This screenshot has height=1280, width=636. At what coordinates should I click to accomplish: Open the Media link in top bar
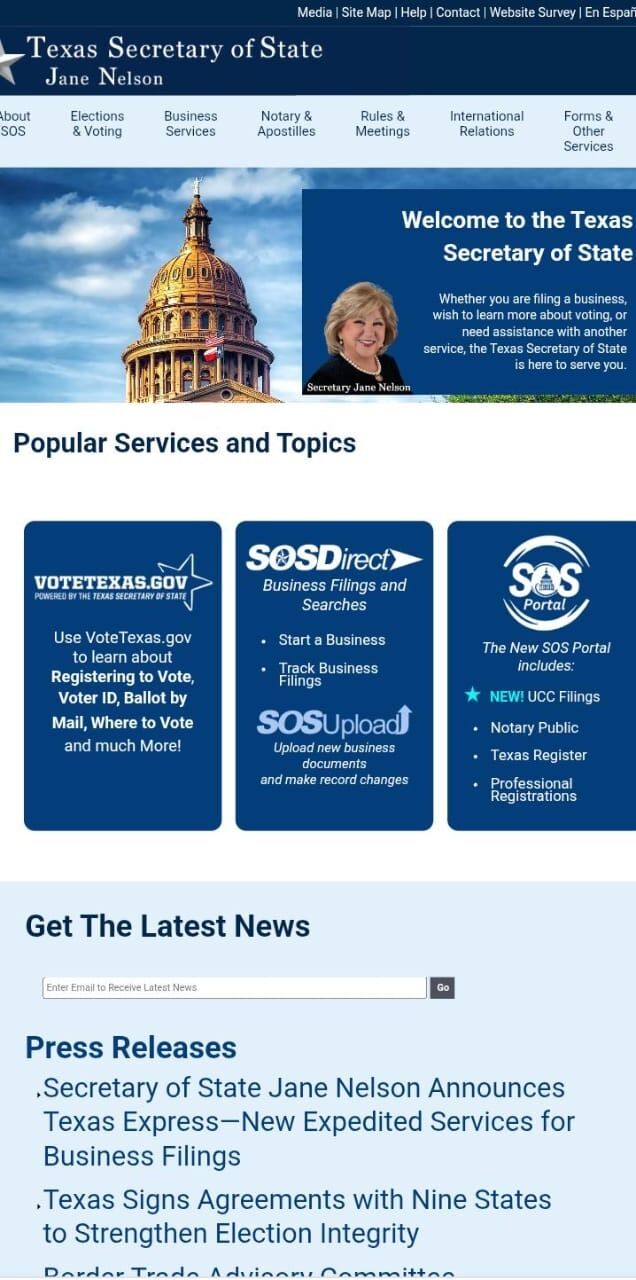[x=314, y=13]
